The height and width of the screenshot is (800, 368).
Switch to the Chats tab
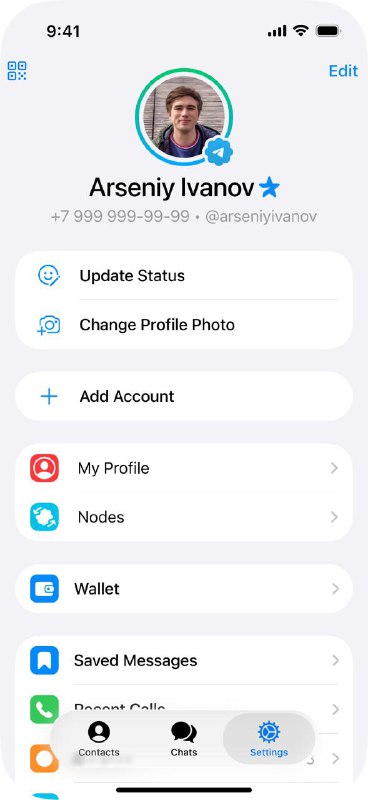(184, 739)
